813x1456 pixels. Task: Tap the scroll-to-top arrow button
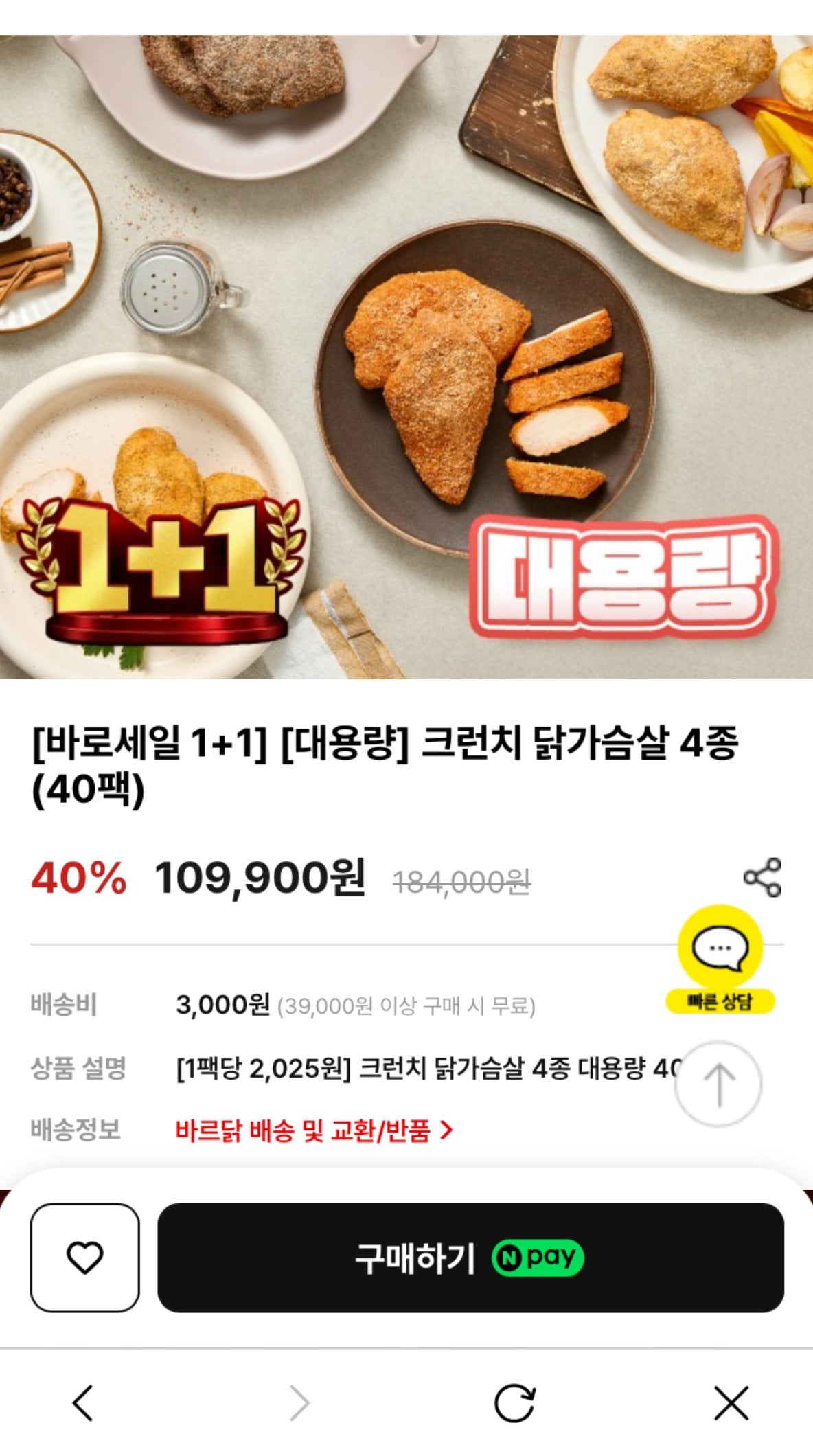pos(719,1084)
